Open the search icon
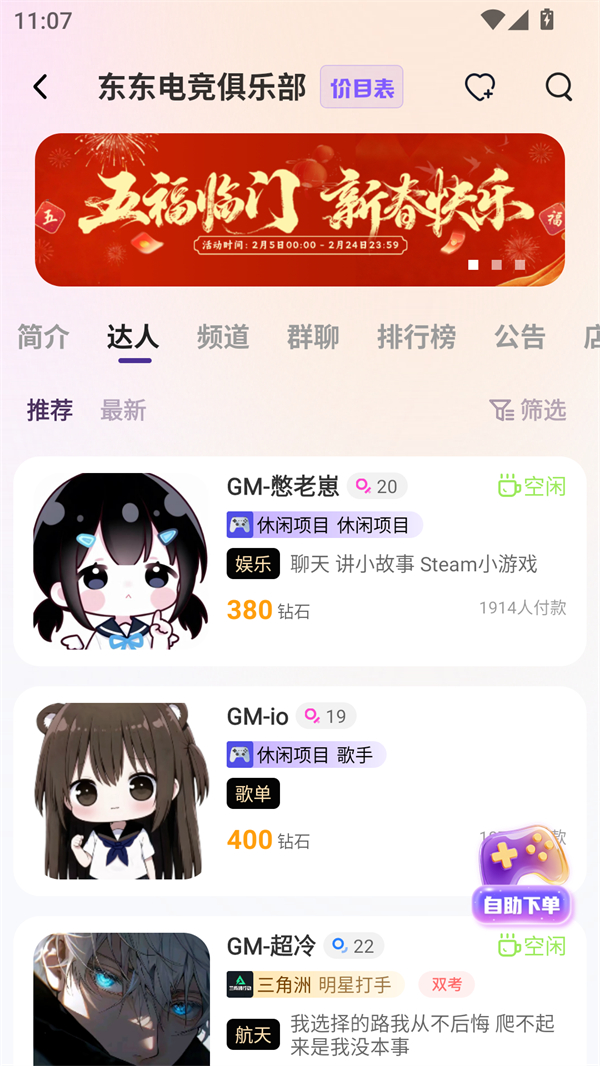 click(559, 87)
